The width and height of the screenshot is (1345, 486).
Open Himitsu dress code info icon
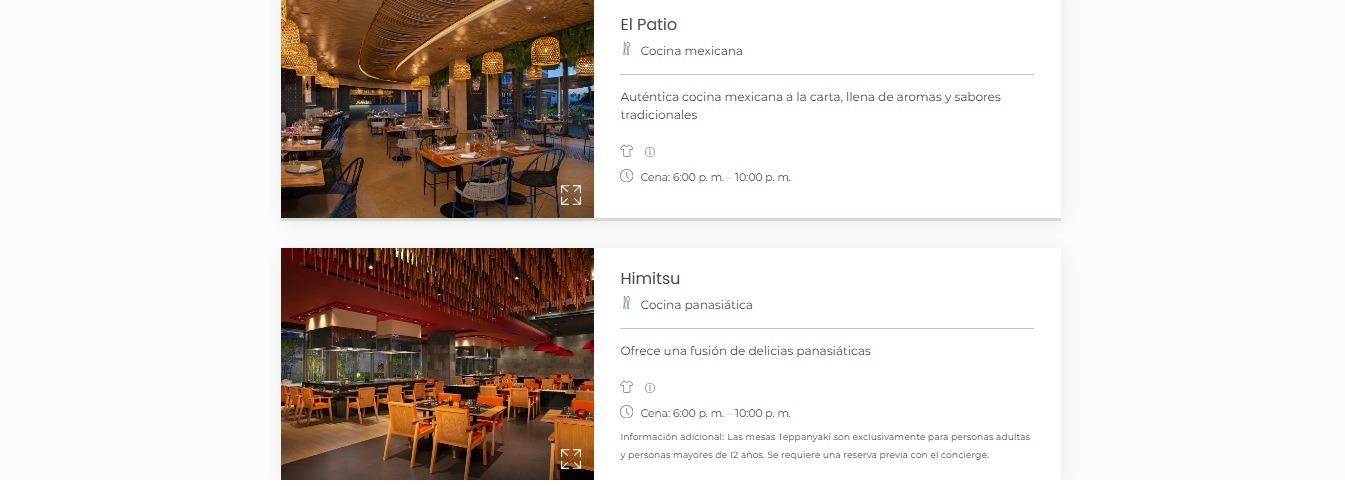tap(650, 388)
